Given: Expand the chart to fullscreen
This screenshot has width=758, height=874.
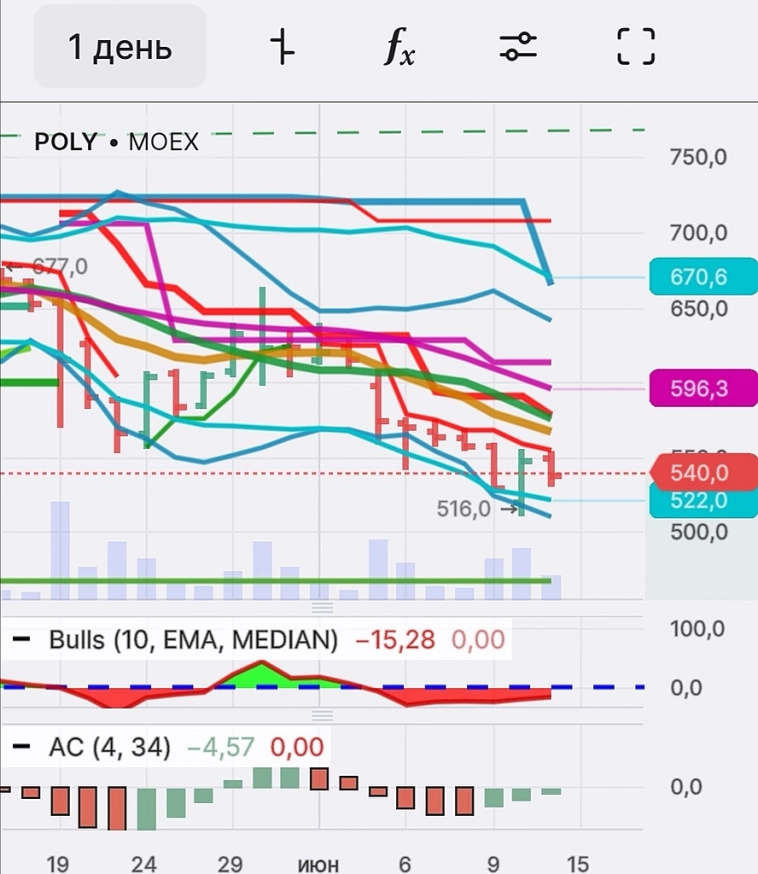Looking at the screenshot, I should 636,47.
